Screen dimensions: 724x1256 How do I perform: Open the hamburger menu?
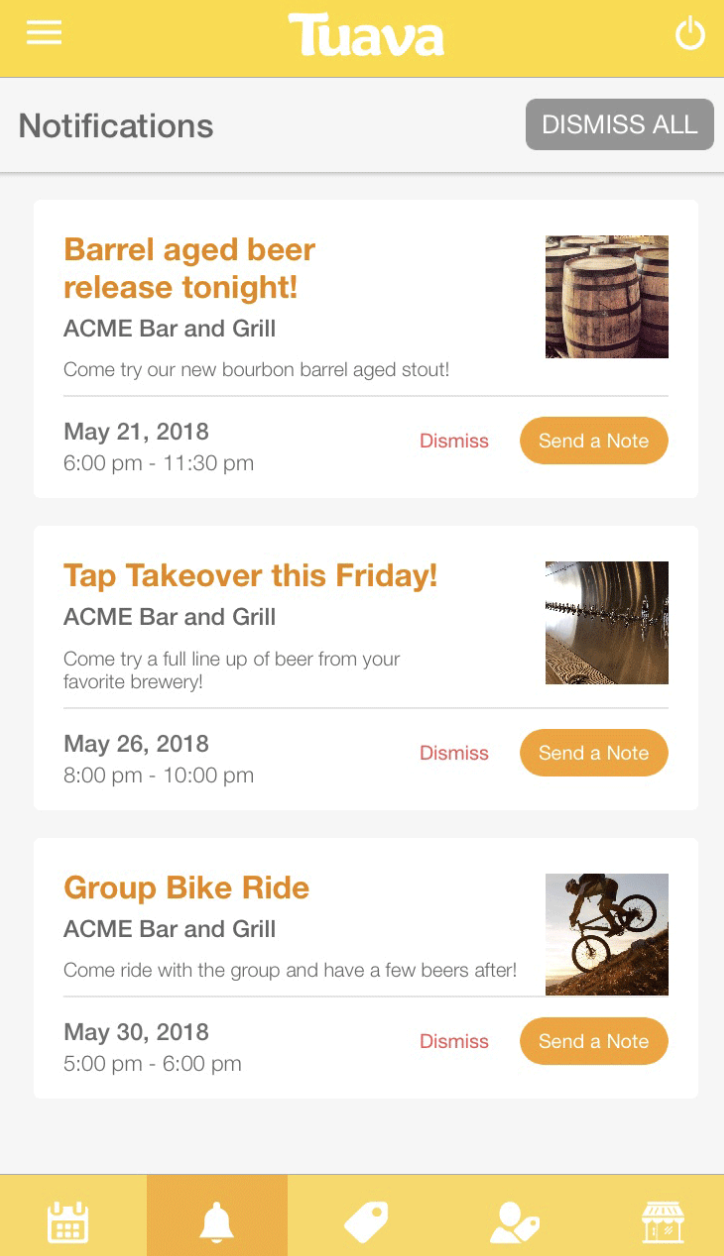point(44,34)
